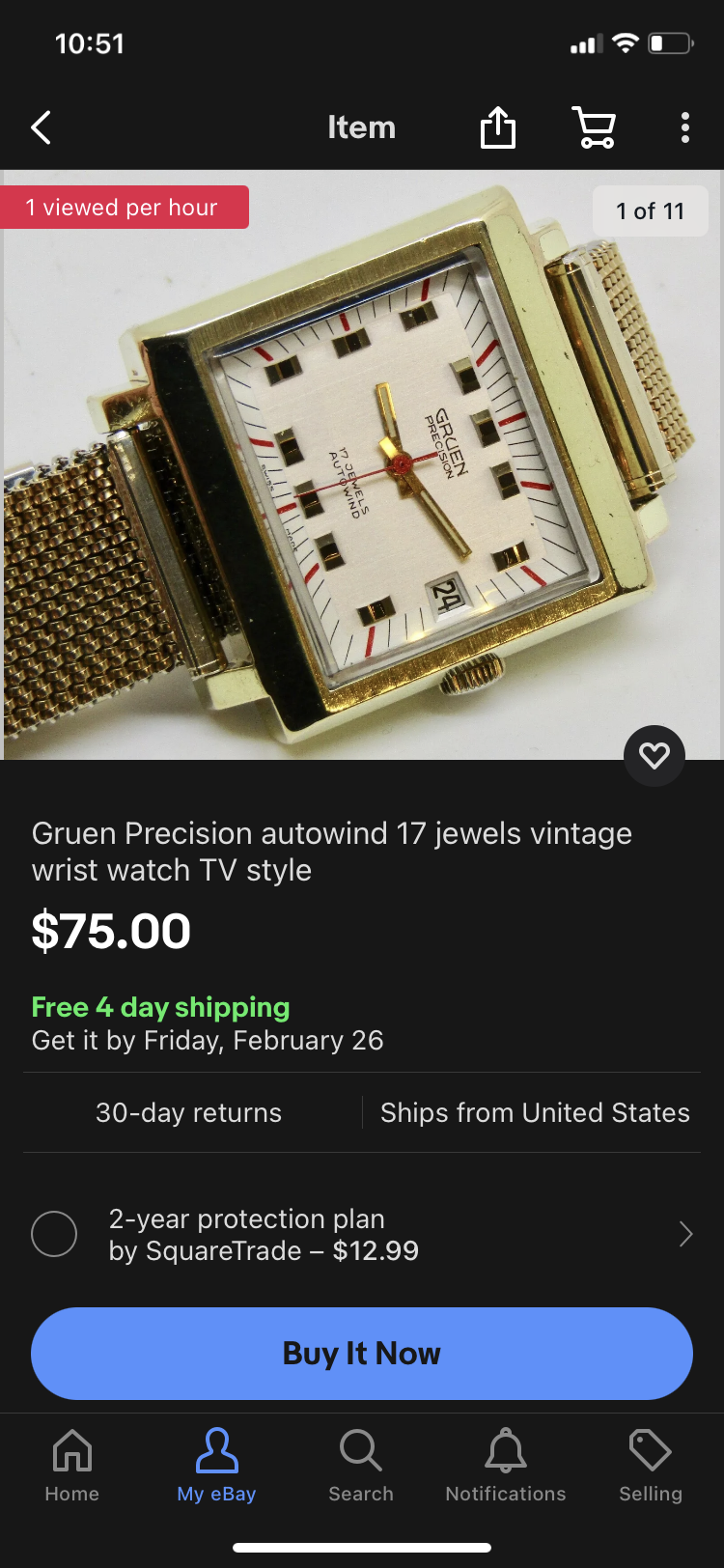
Task: Tap Buy It Now
Action: 361,1353
